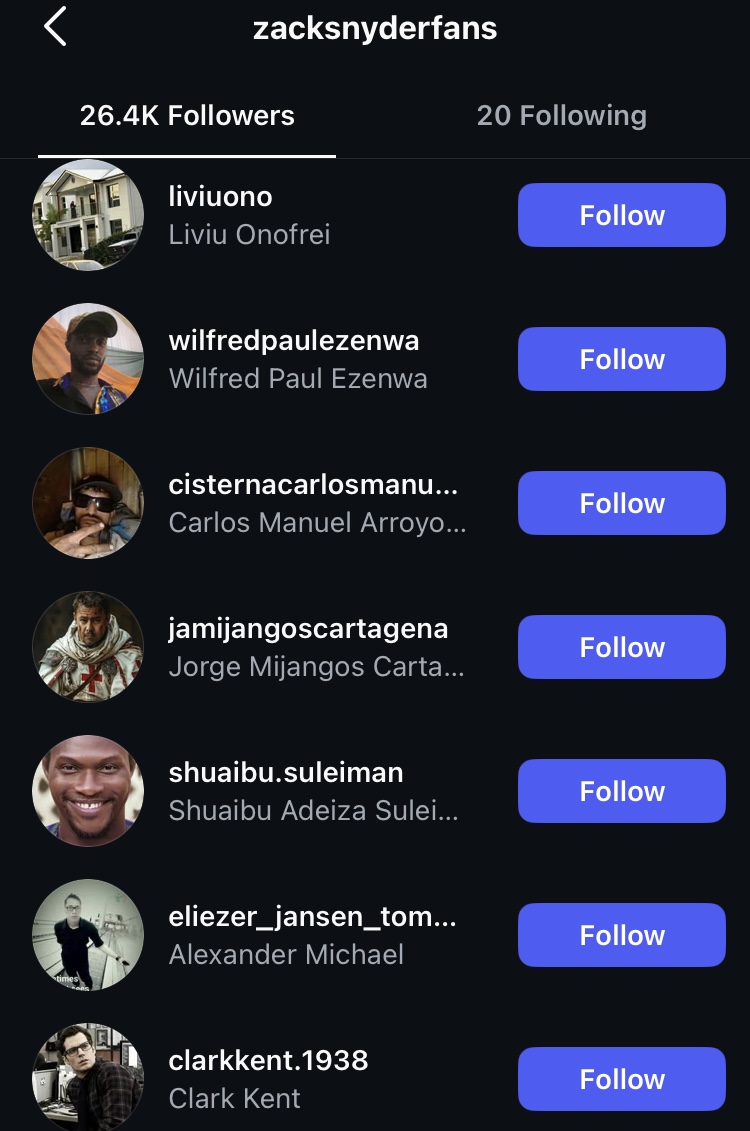Image resolution: width=750 pixels, height=1131 pixels.
Task: Follow Alexander Michael's account
Action: click(x=621, y=935)
